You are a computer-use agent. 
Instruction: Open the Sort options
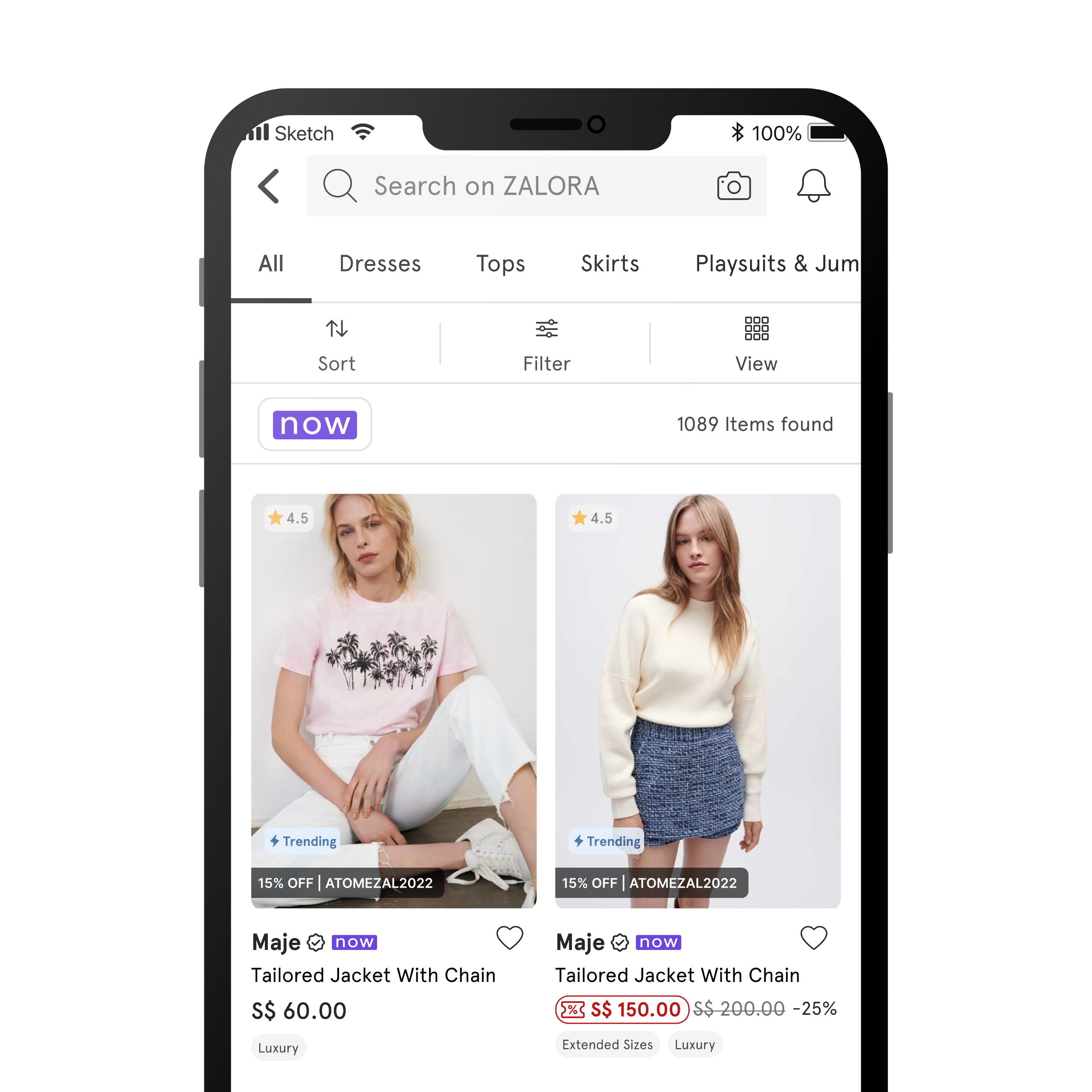click(336, 344)
